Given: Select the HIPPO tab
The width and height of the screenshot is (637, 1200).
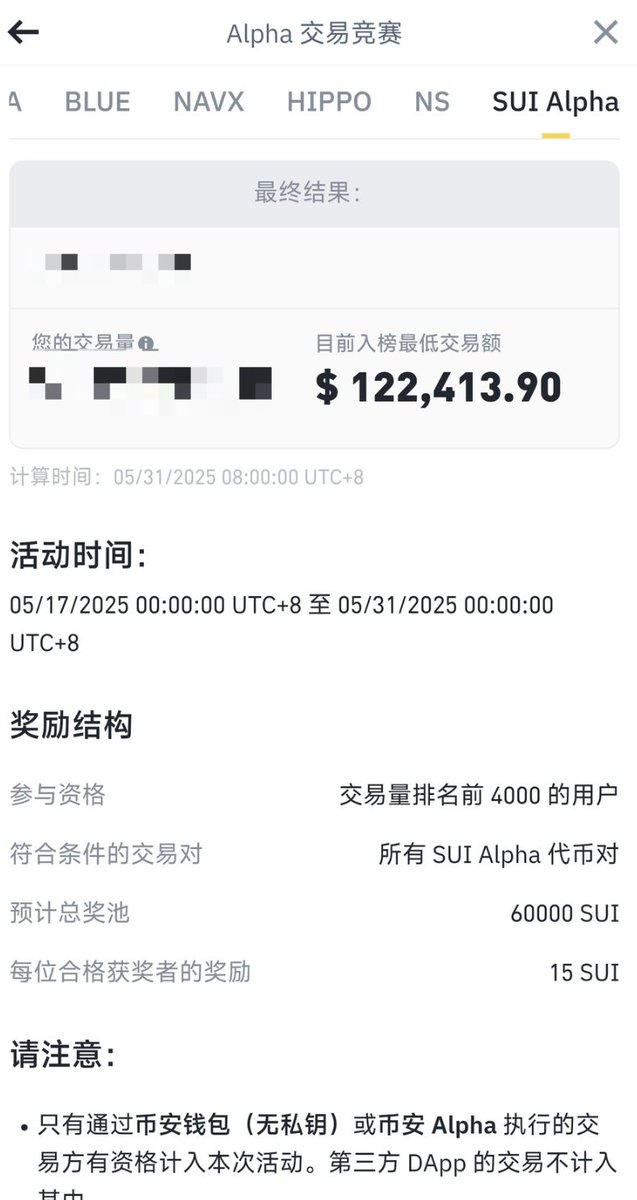Looking at the screenshot, I should point(329,101).
